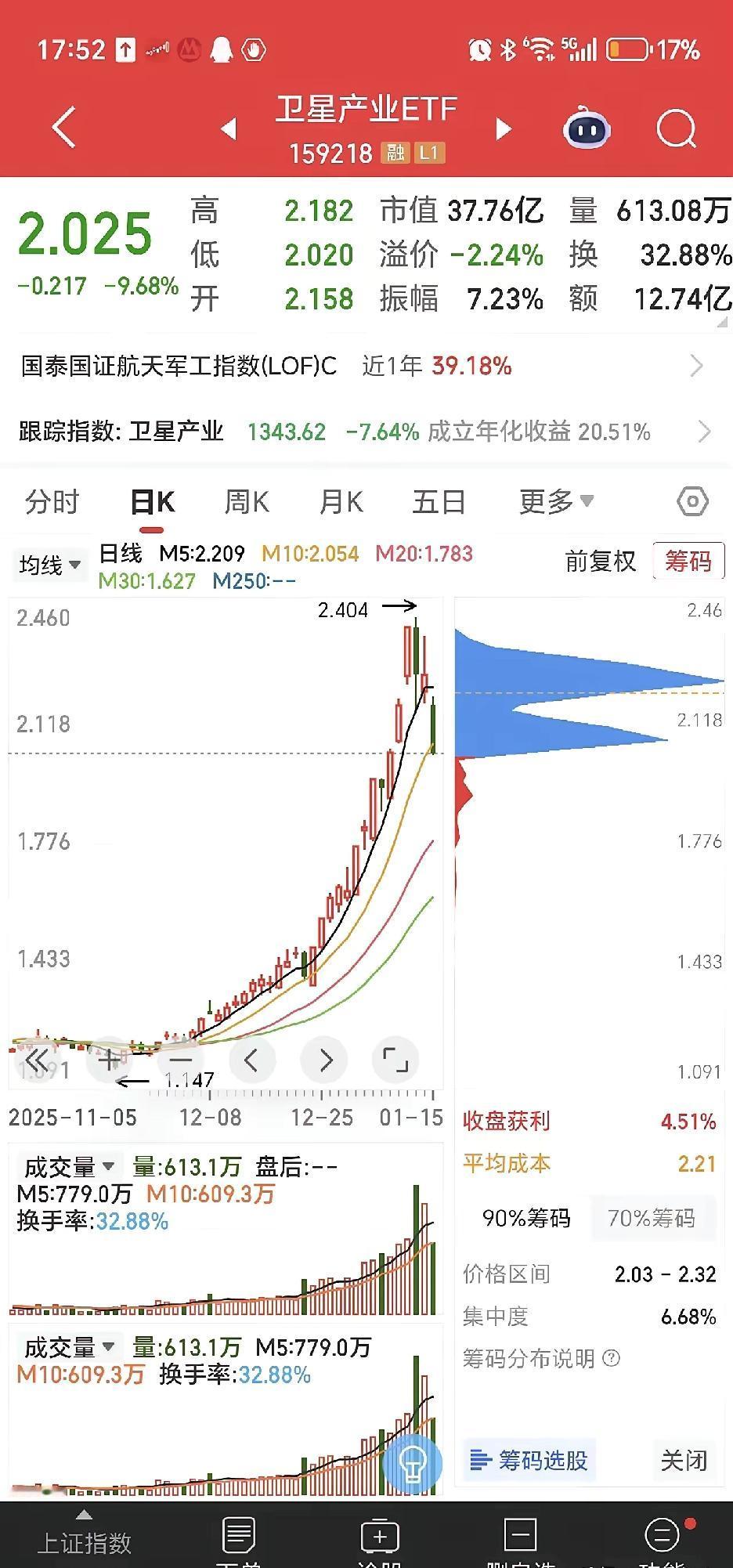Close the chip distribution panel with 关闭
The image size is (733, 1568).
(684, 1460)
